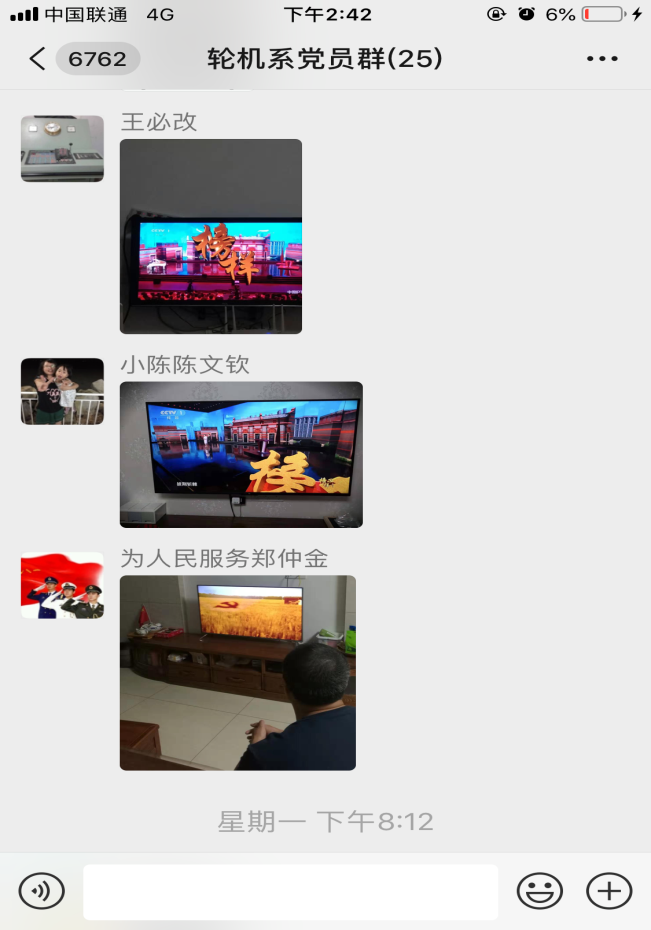The image size is (651, 930).
Task: View the photo sent by 小陈陈文钦
Action: pos(241,454)
